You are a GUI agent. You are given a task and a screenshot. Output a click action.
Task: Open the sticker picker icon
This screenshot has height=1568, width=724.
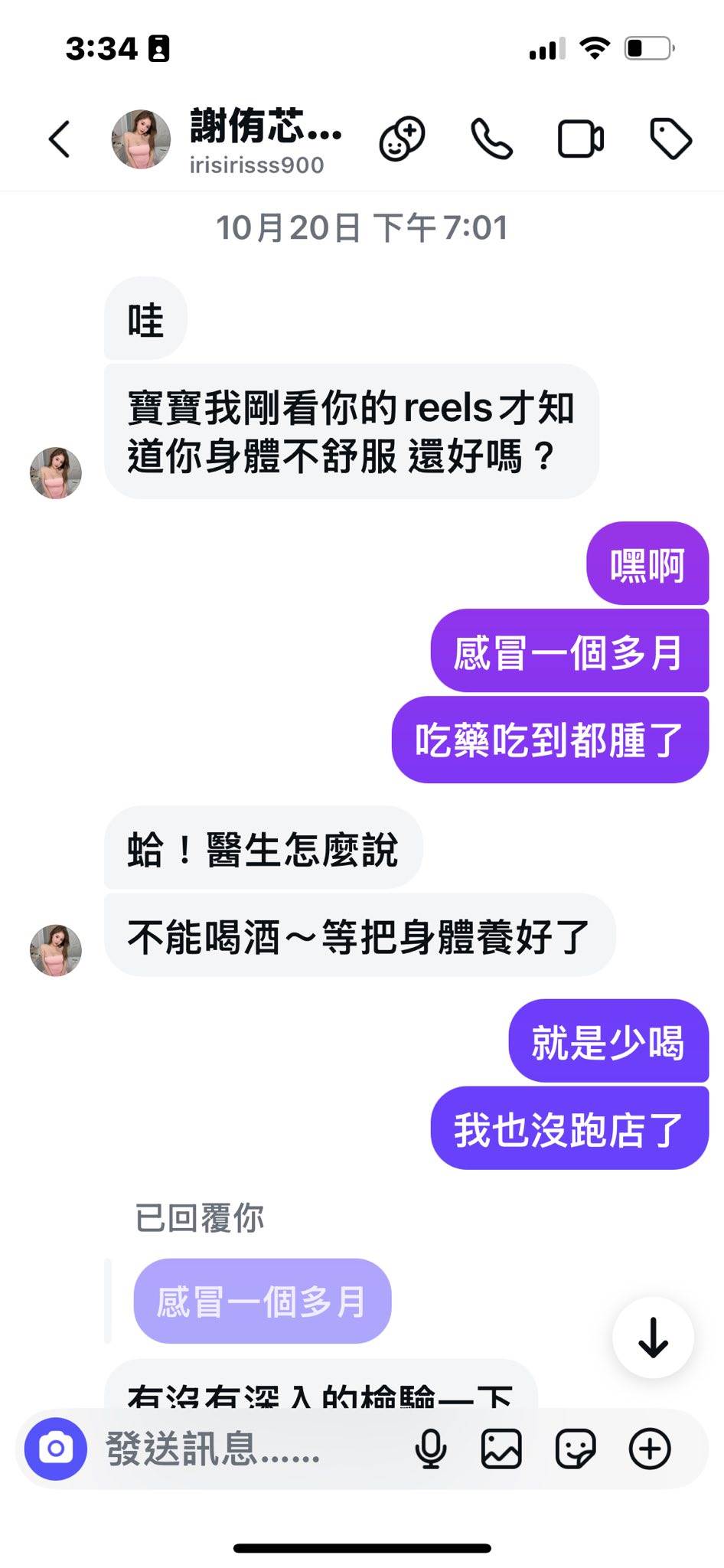point(576,1449)
